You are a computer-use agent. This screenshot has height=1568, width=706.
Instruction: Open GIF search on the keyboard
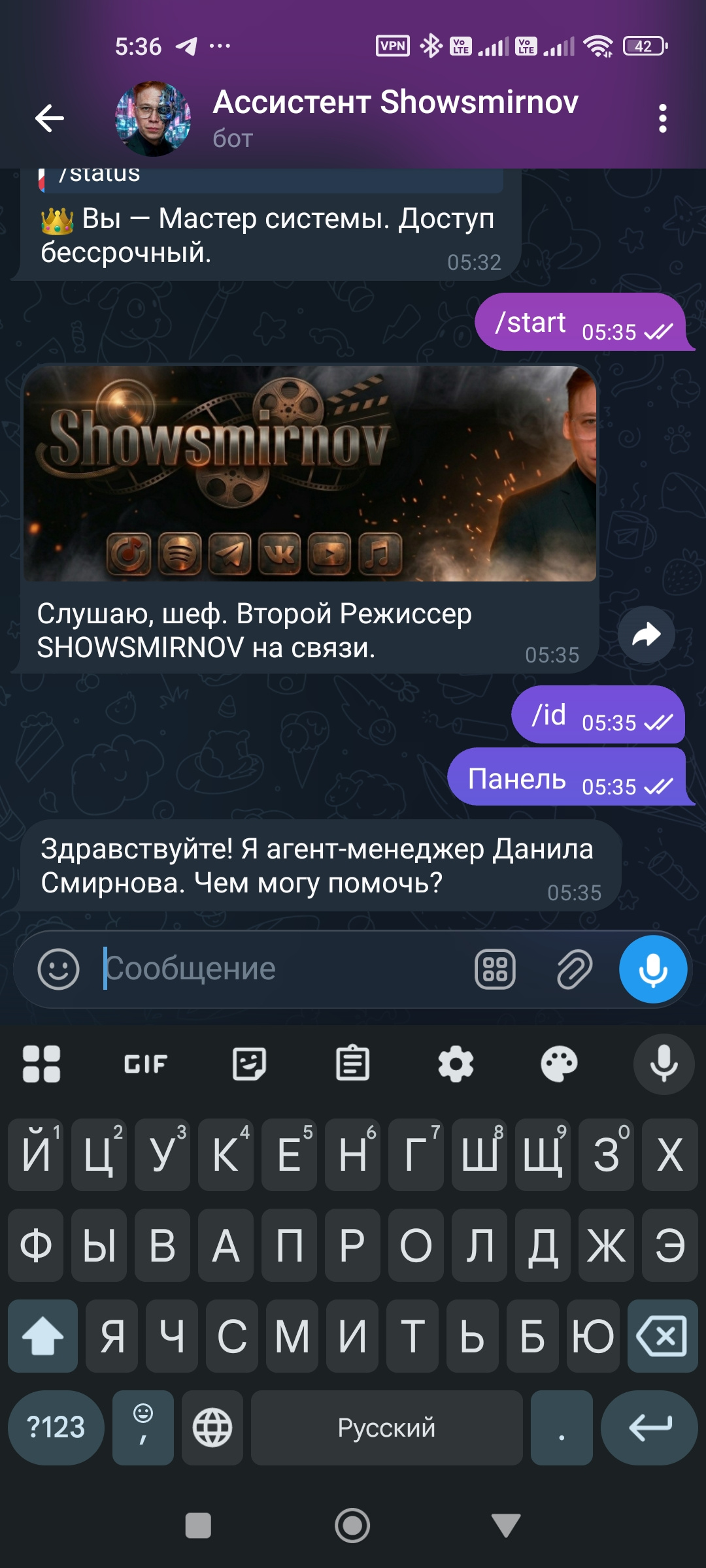(x=146, y=1064)
